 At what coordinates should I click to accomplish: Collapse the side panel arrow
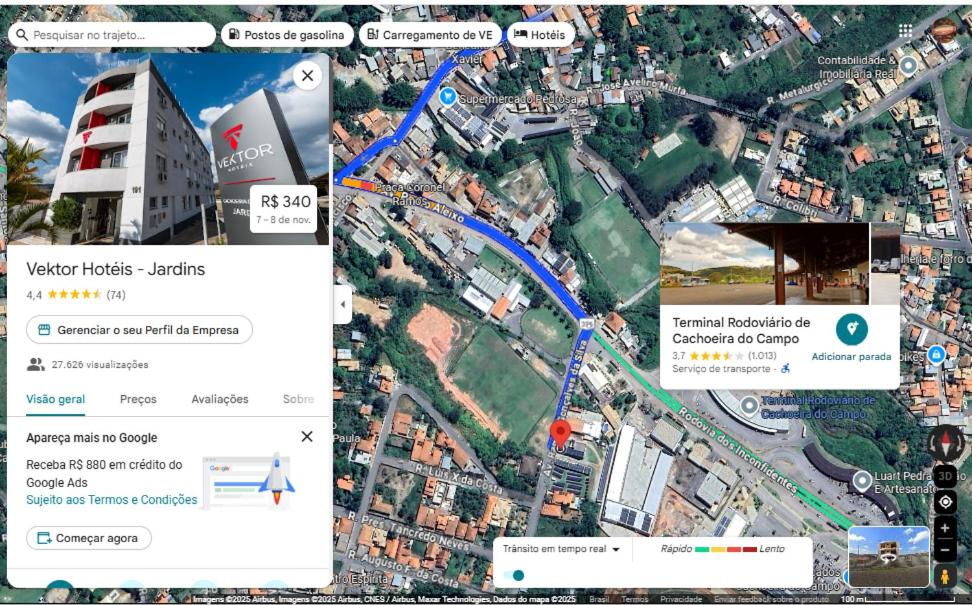pyautogui.click(x=342, y=304)
